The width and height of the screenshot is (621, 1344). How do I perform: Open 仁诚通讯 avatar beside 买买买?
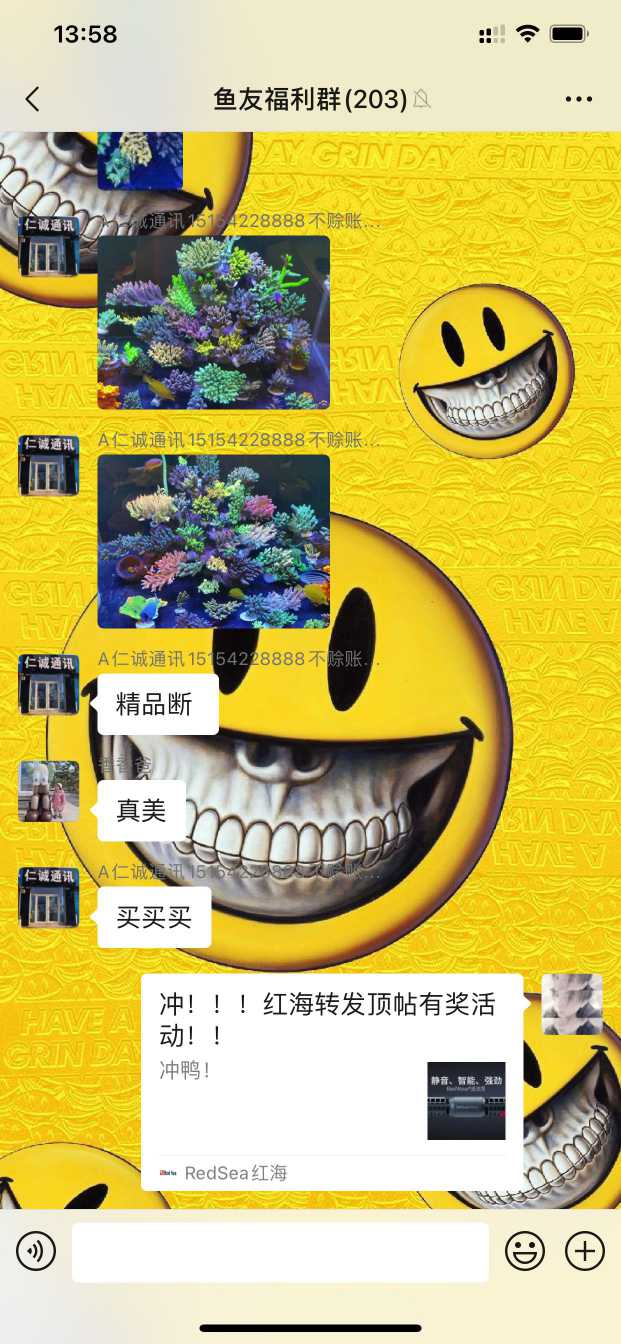[x=48, y=897]
